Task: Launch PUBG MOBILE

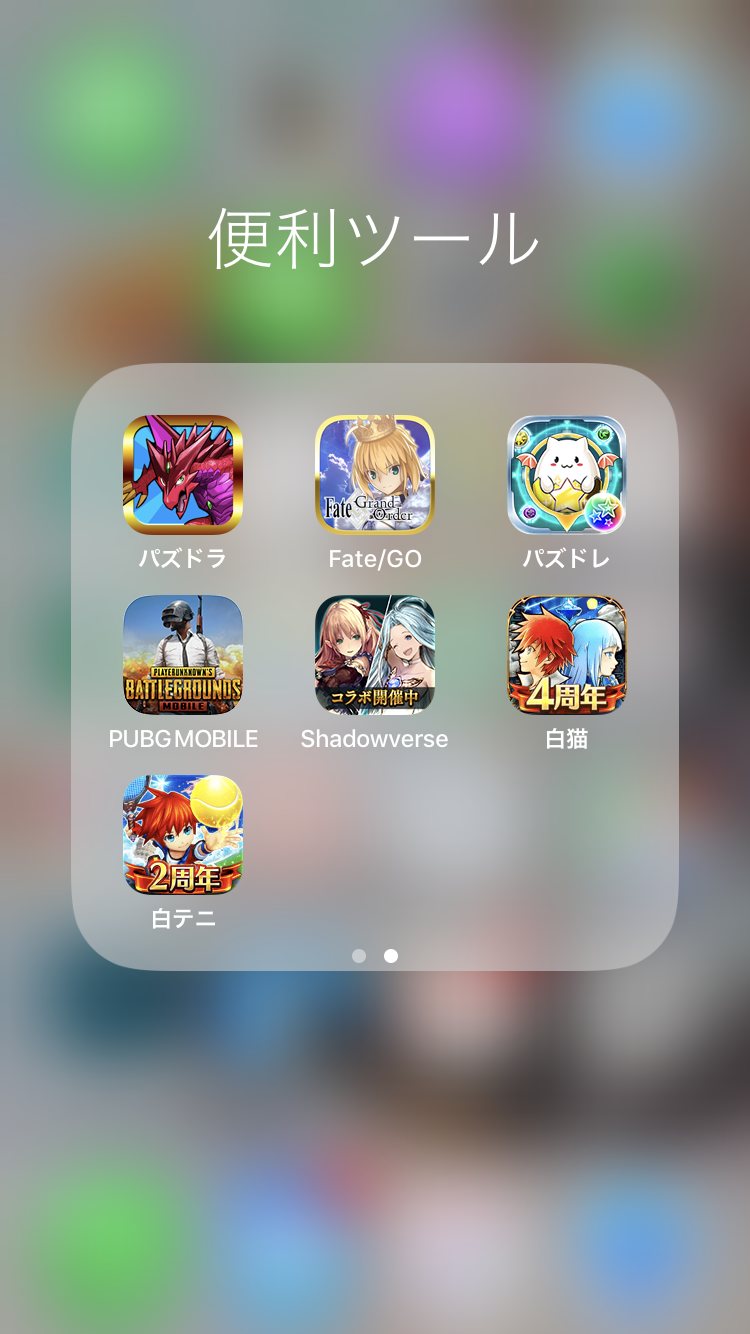Action: point(183,655)
